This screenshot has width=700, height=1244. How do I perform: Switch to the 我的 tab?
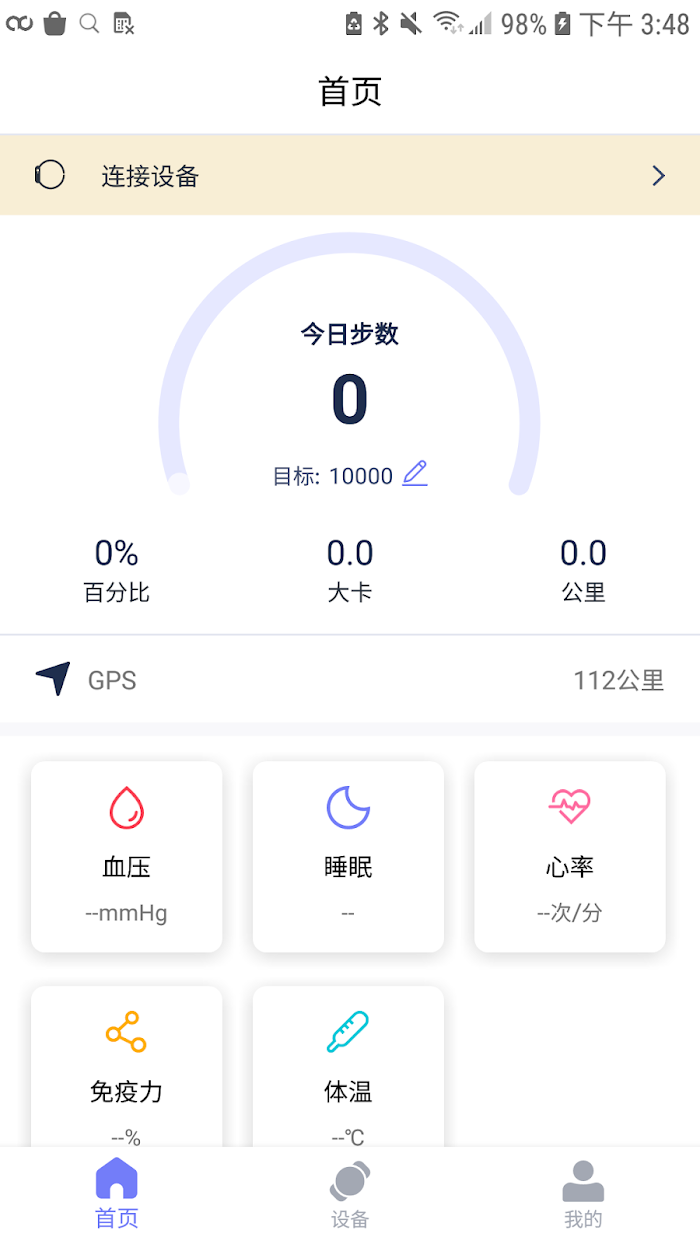point(583,1195)
